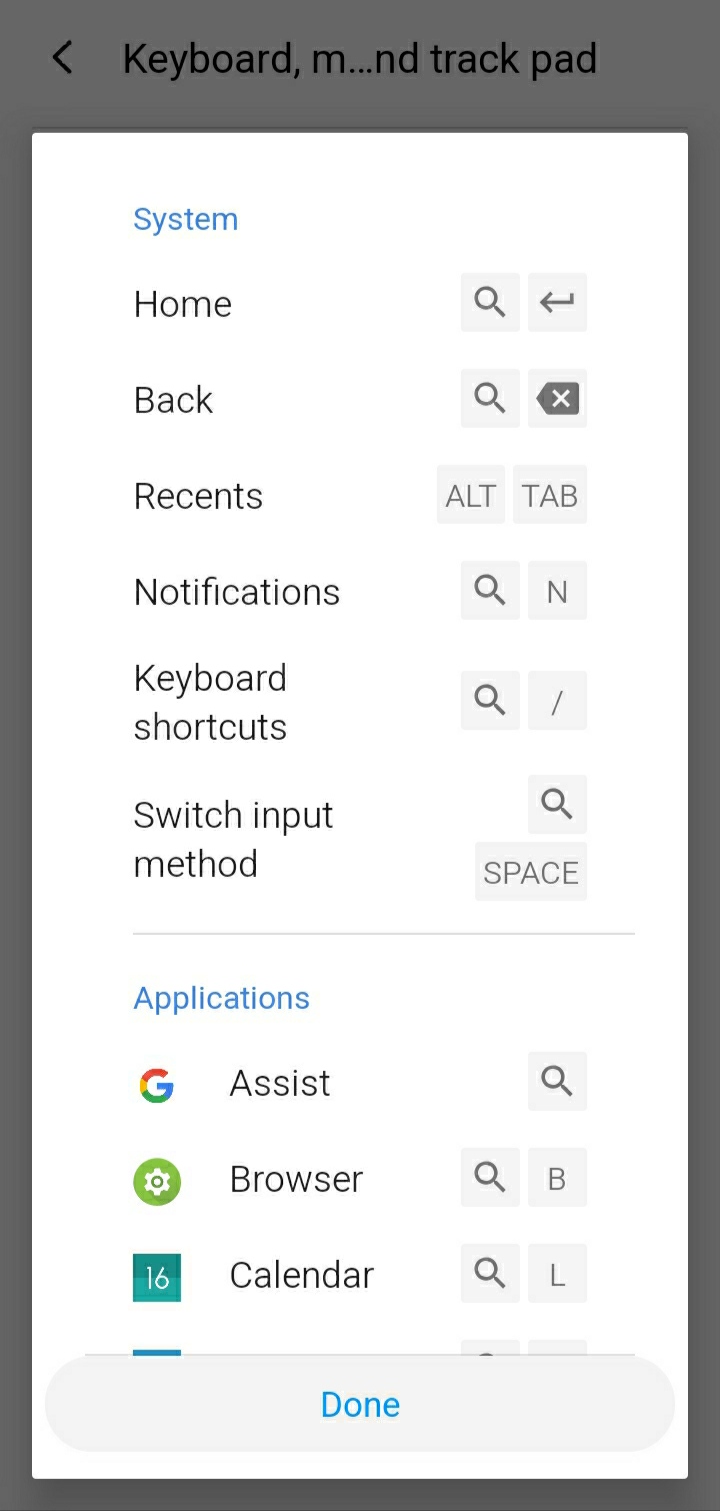The height and width of the screenshot is (1511, 720).
Task: Click the slash key badge for Keyboard shortcuts
Action: pos(557,700)
